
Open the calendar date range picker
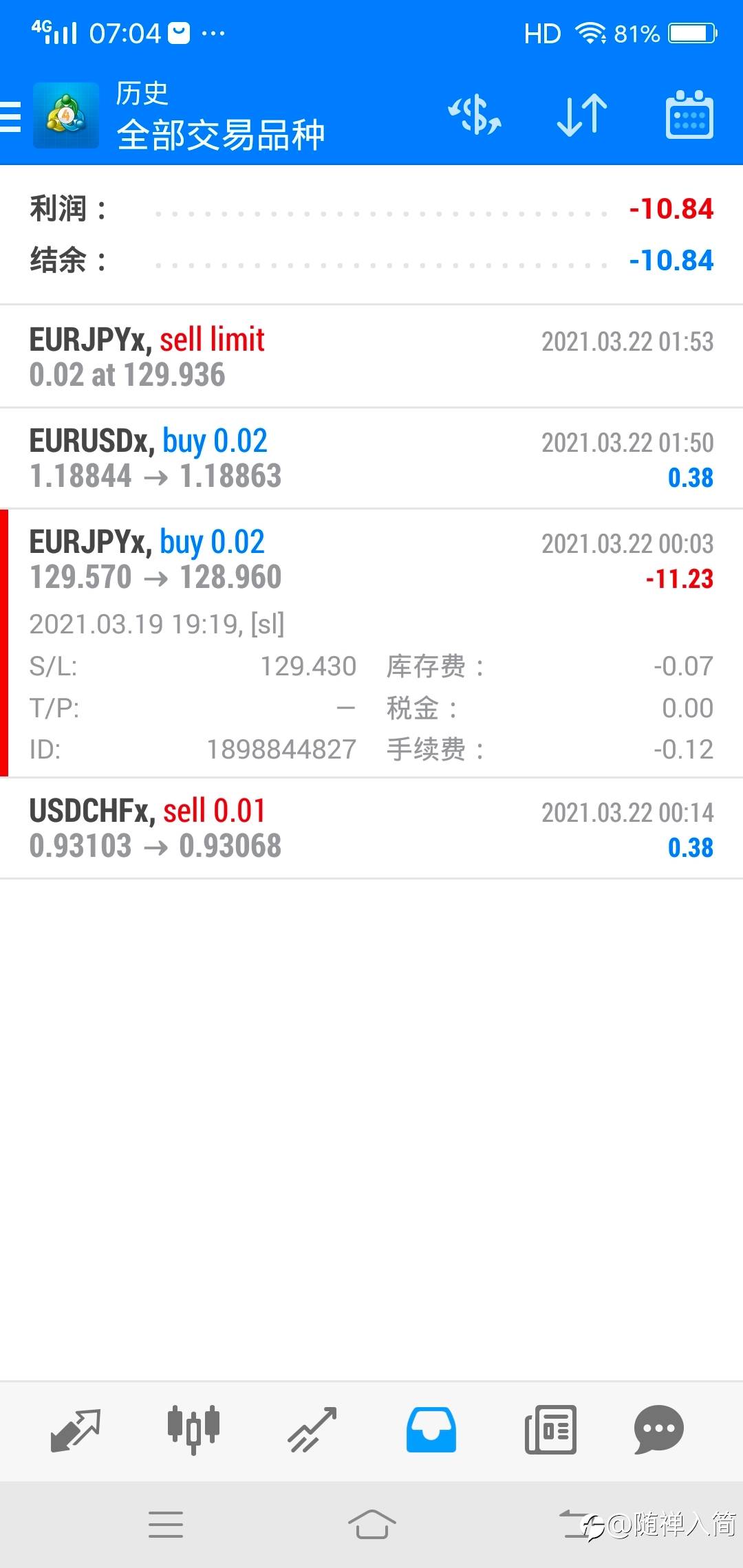pyautogui.click(x=689, y=115)
